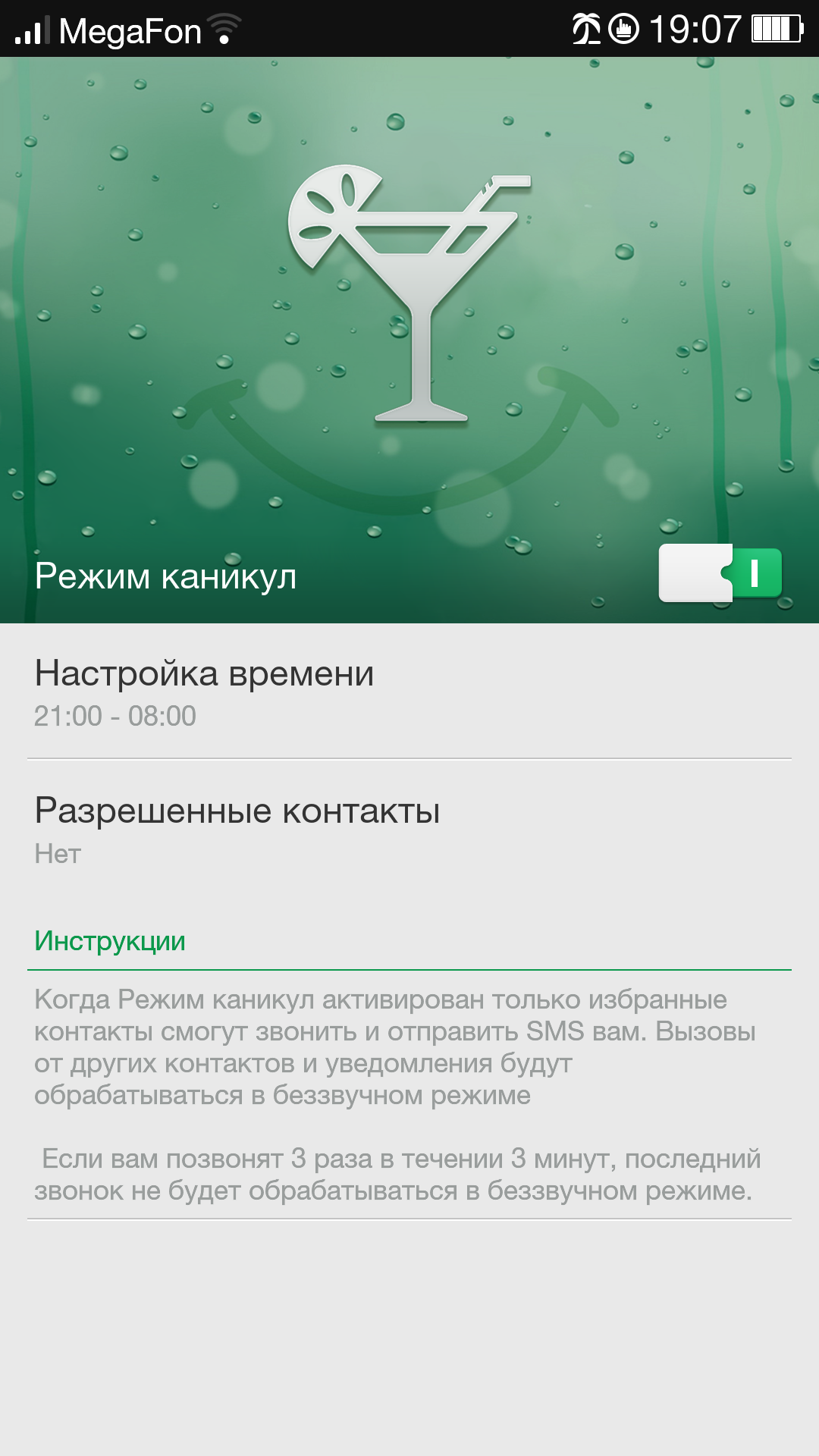Open Настройка времени settings
819x1456 pixels.
409,692
